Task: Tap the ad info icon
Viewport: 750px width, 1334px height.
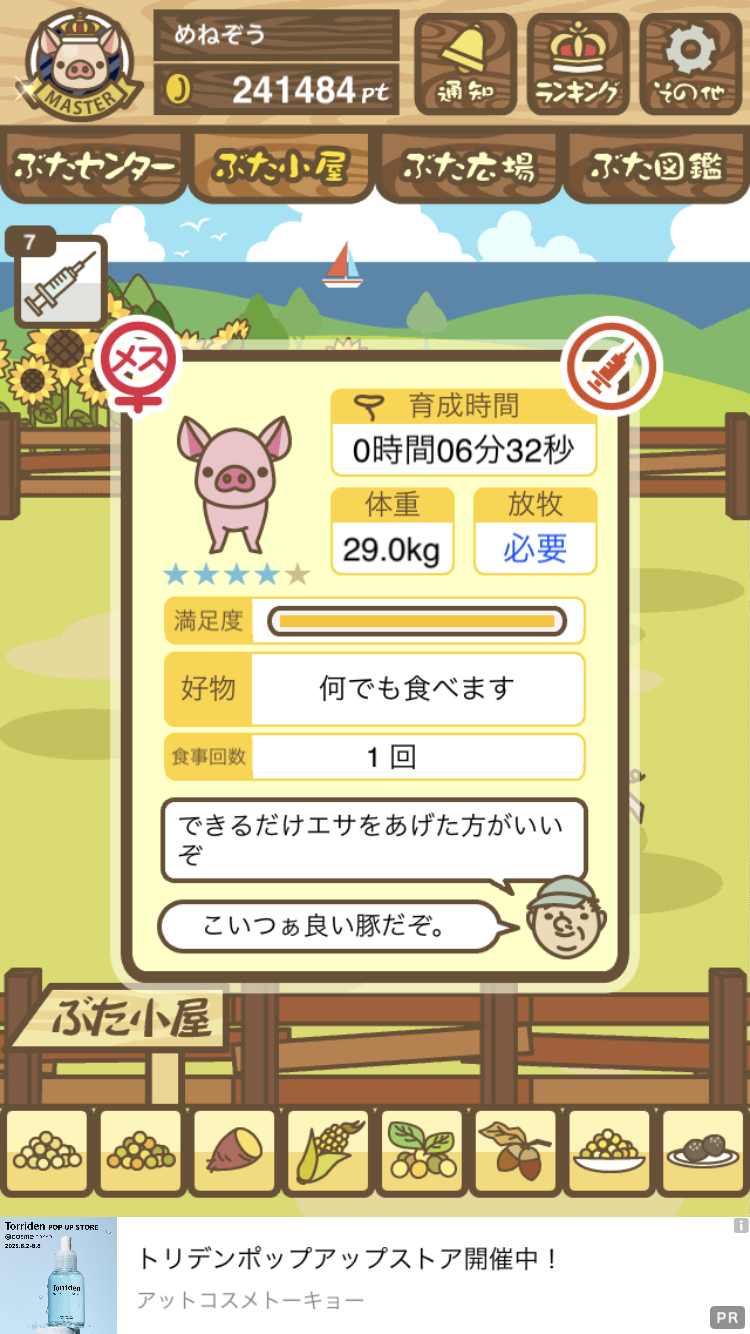Action: 740,1225
